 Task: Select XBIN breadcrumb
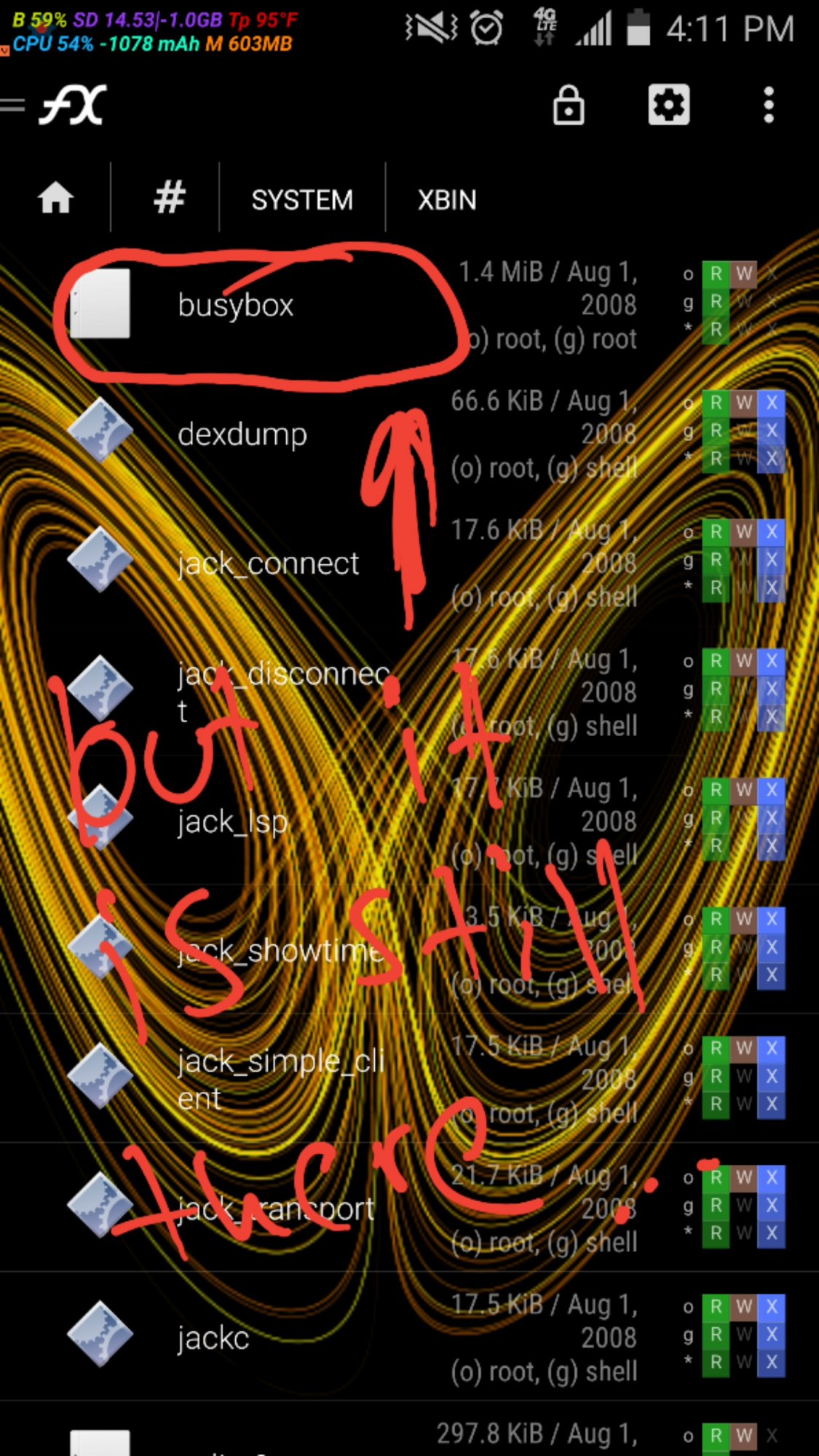[446, 199]
